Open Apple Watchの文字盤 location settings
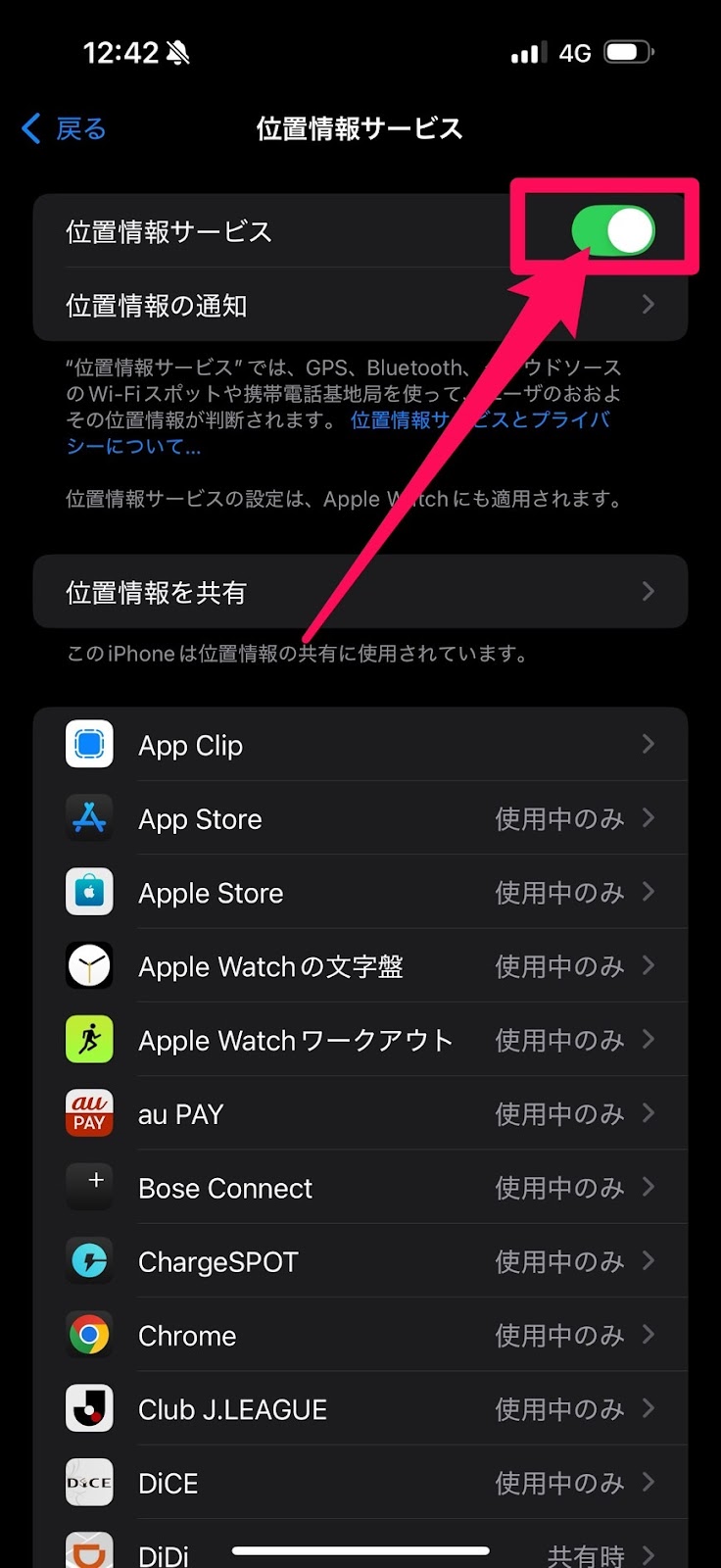The height and width of the screenshot is (1568, 721). 360,966
